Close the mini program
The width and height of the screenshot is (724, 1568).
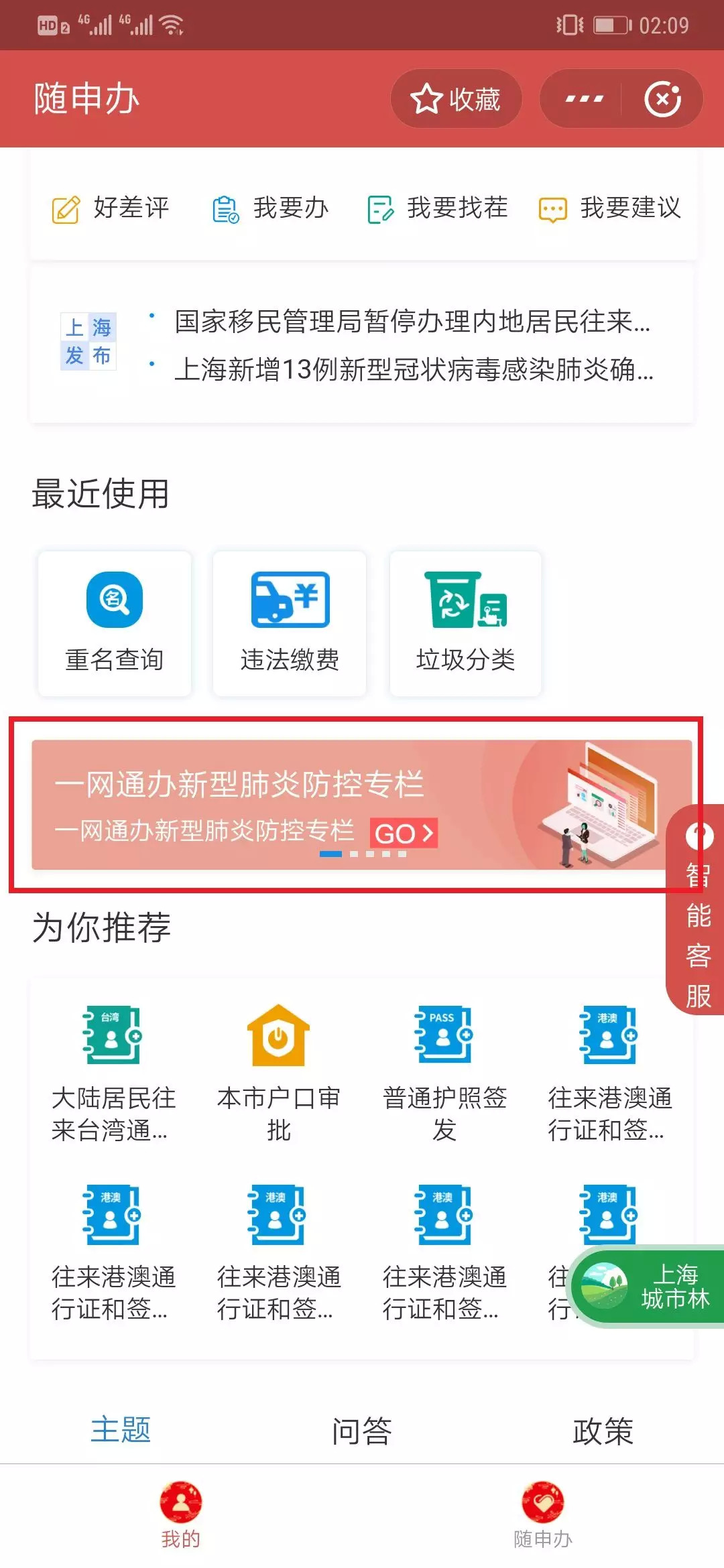(662, 99)
